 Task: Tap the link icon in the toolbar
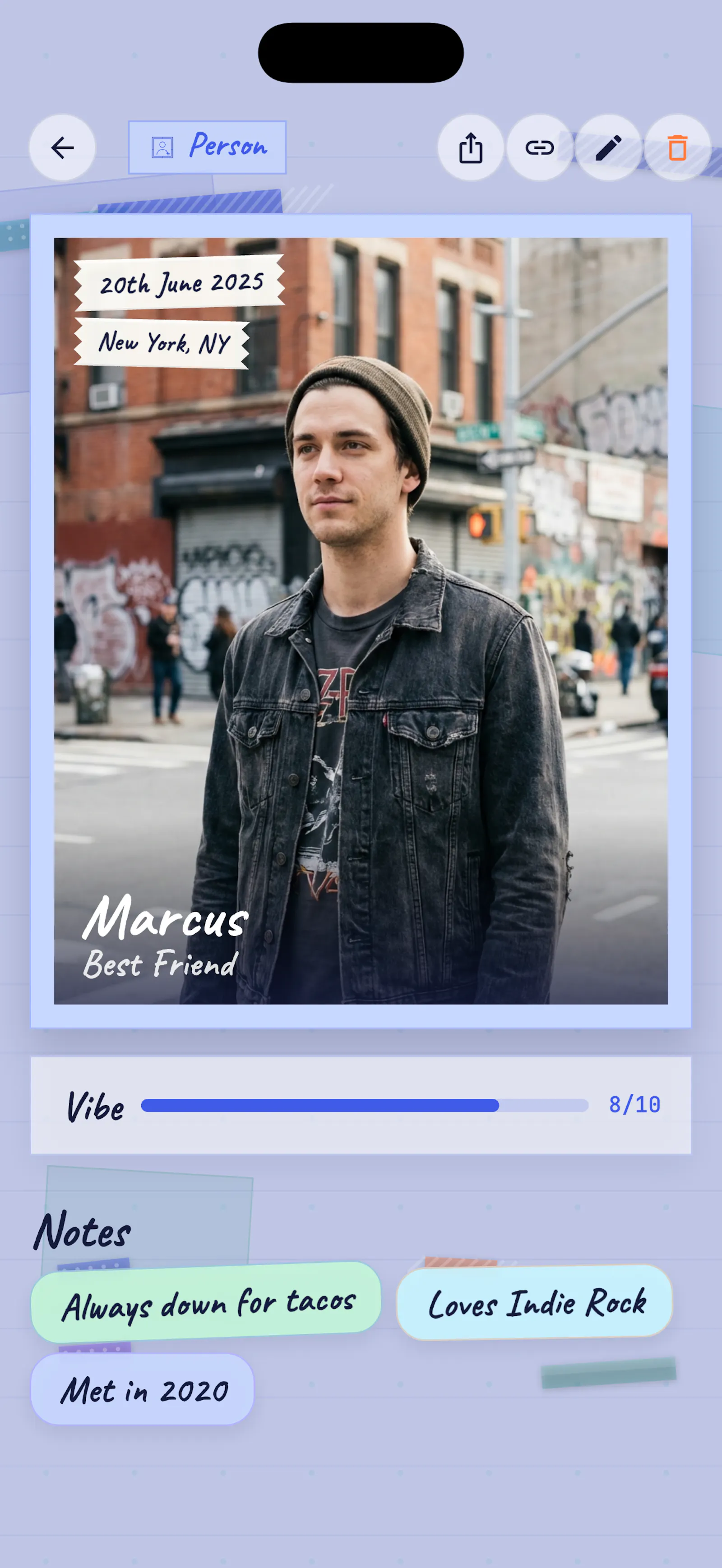click(539, 148)
